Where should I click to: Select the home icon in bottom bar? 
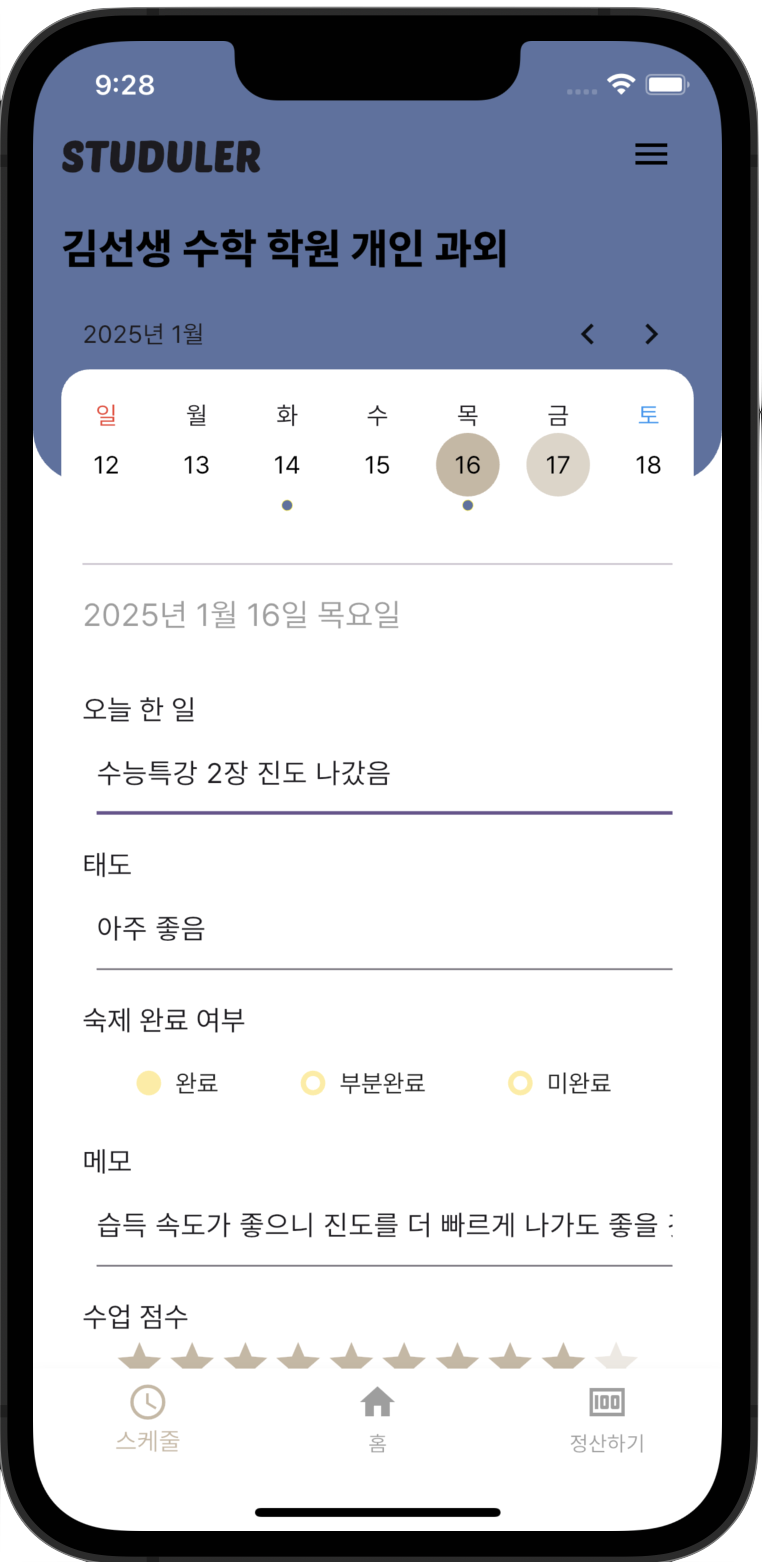[377, 1402]
